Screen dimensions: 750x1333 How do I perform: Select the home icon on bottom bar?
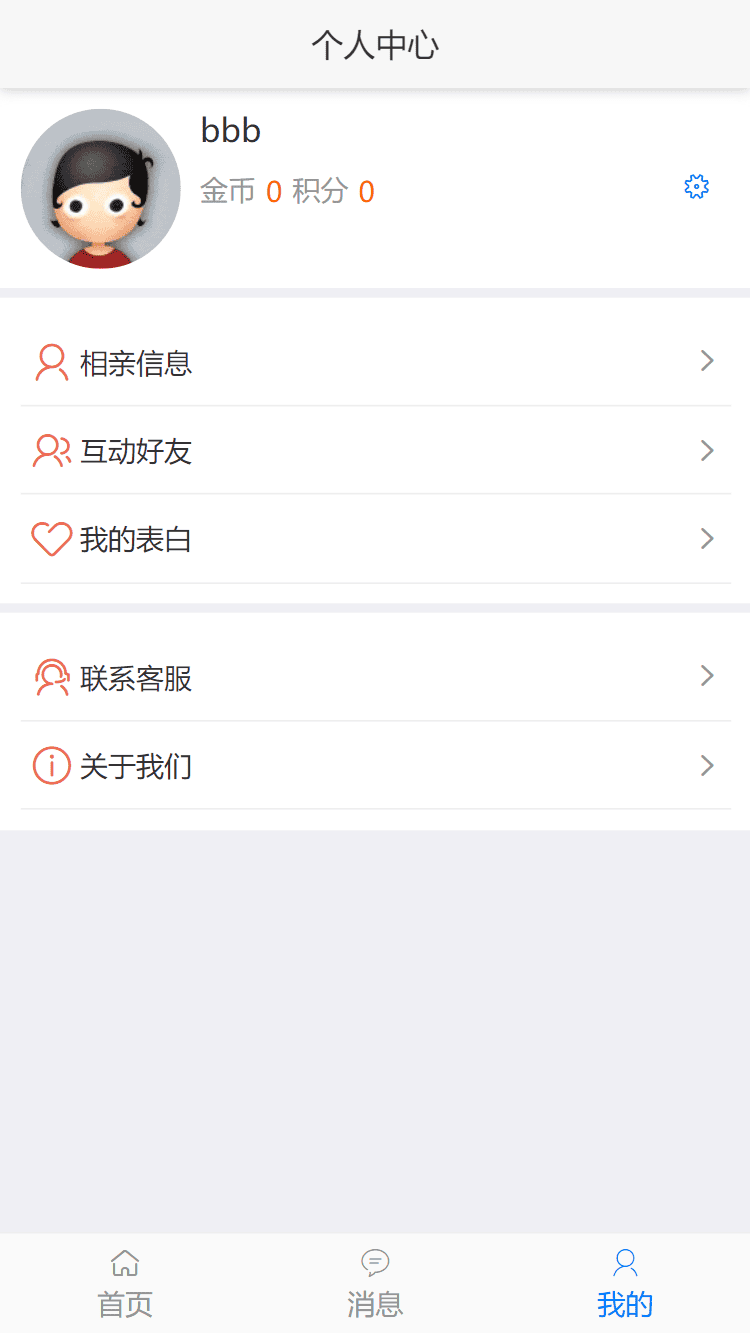pos(125,1263)
